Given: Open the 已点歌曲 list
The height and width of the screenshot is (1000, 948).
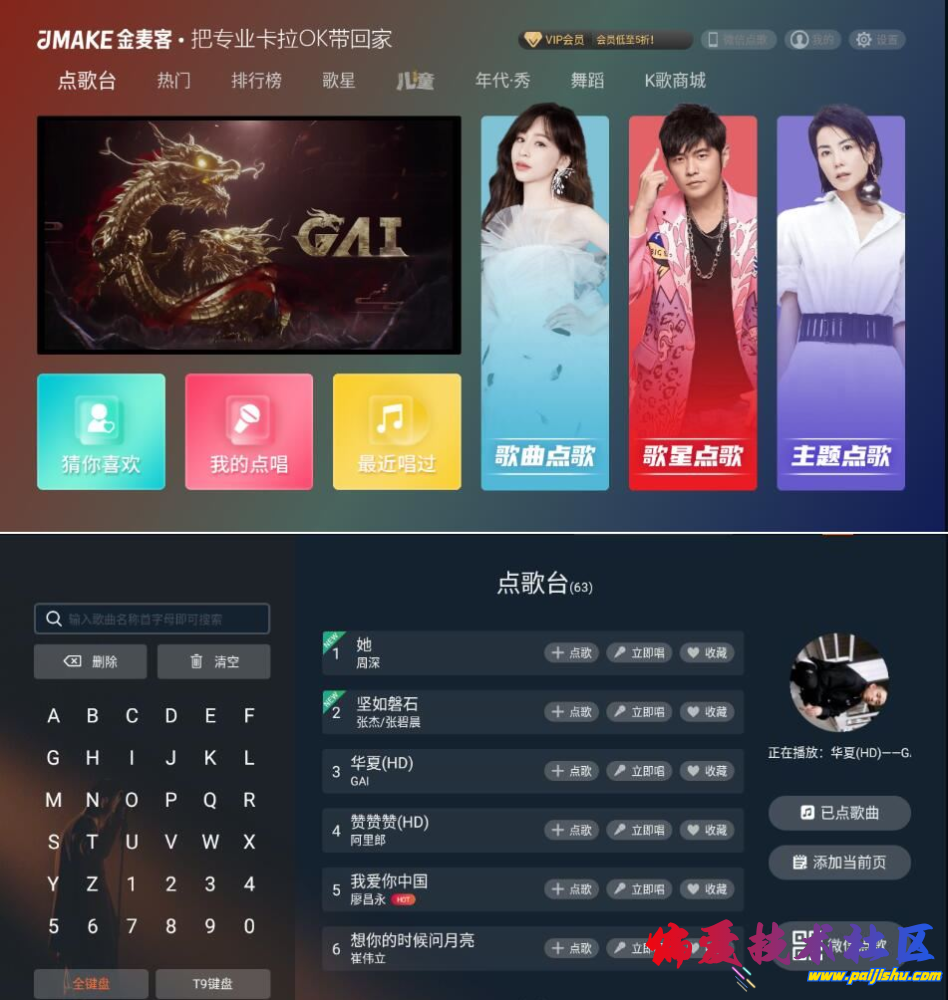Looking at the screenshot, I should tap(839, 813).
